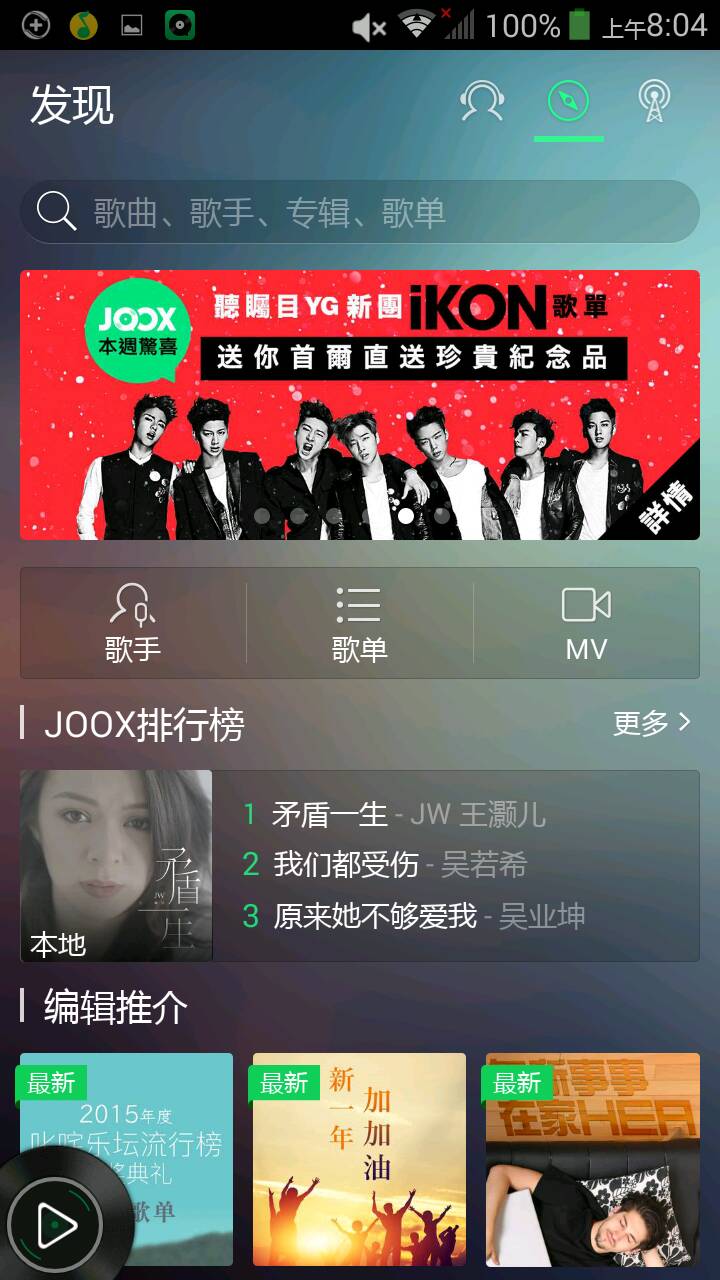View 更多 JOOX chart rankings
The image size is (720, 1280).
tap(652, 723)
